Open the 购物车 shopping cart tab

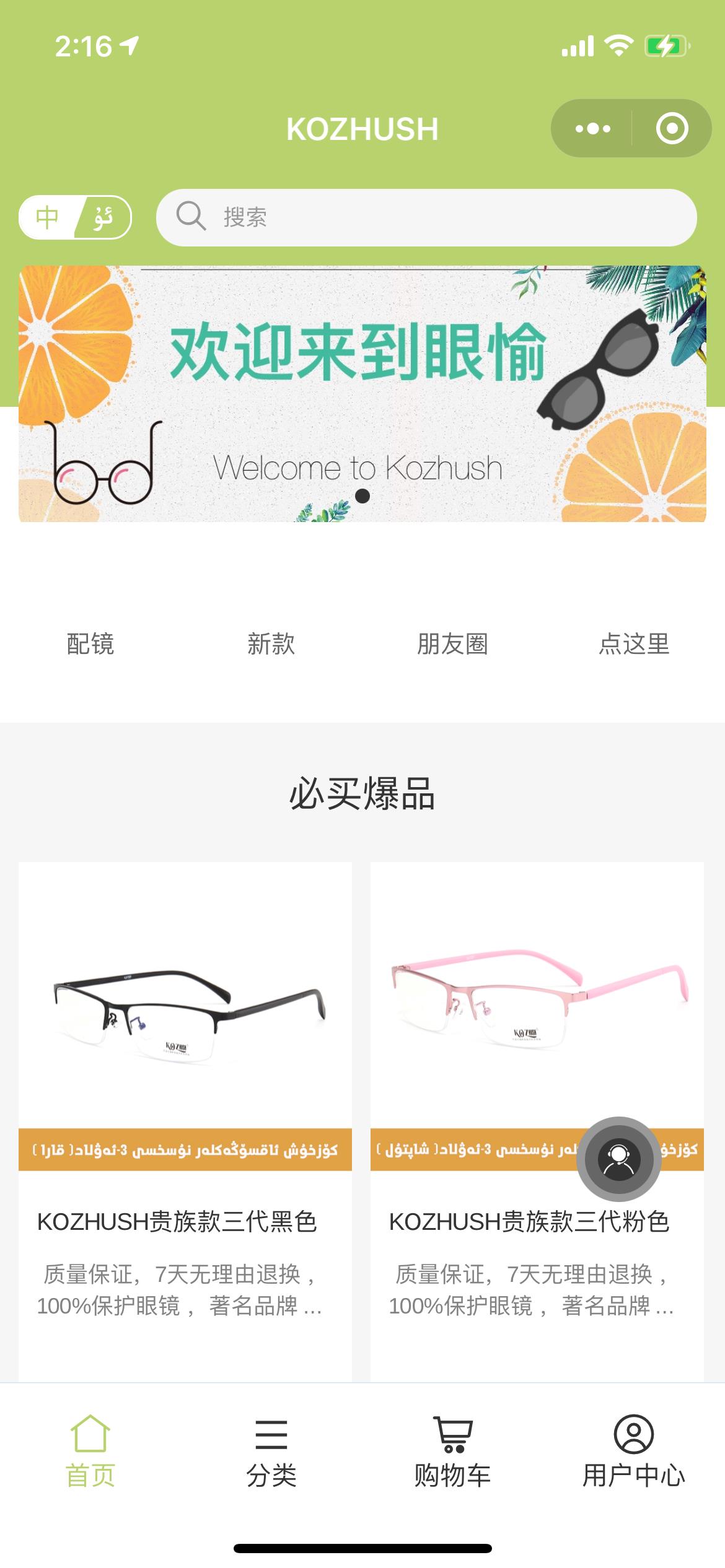click(453, 1452)
